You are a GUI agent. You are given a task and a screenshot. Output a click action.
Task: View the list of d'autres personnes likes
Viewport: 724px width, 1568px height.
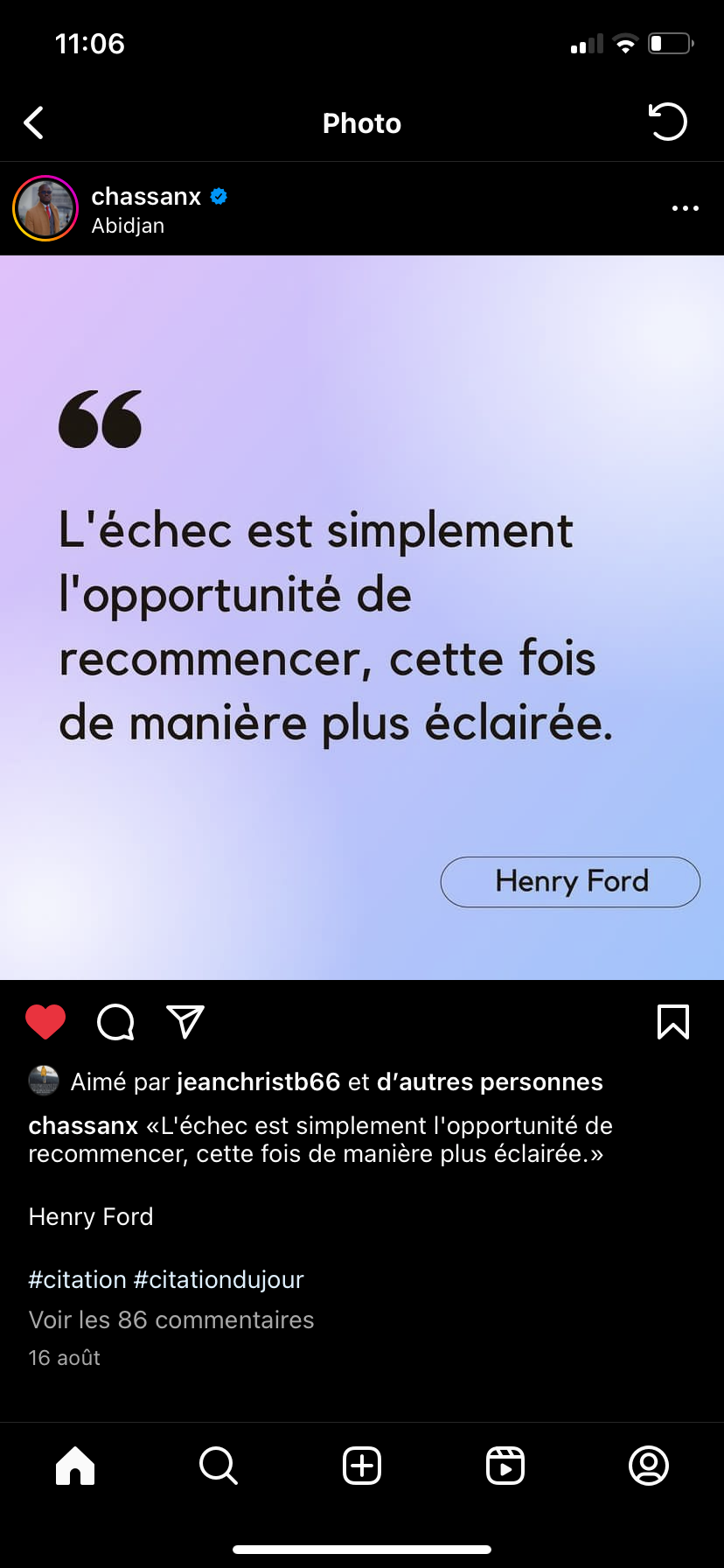[490, 1082]
